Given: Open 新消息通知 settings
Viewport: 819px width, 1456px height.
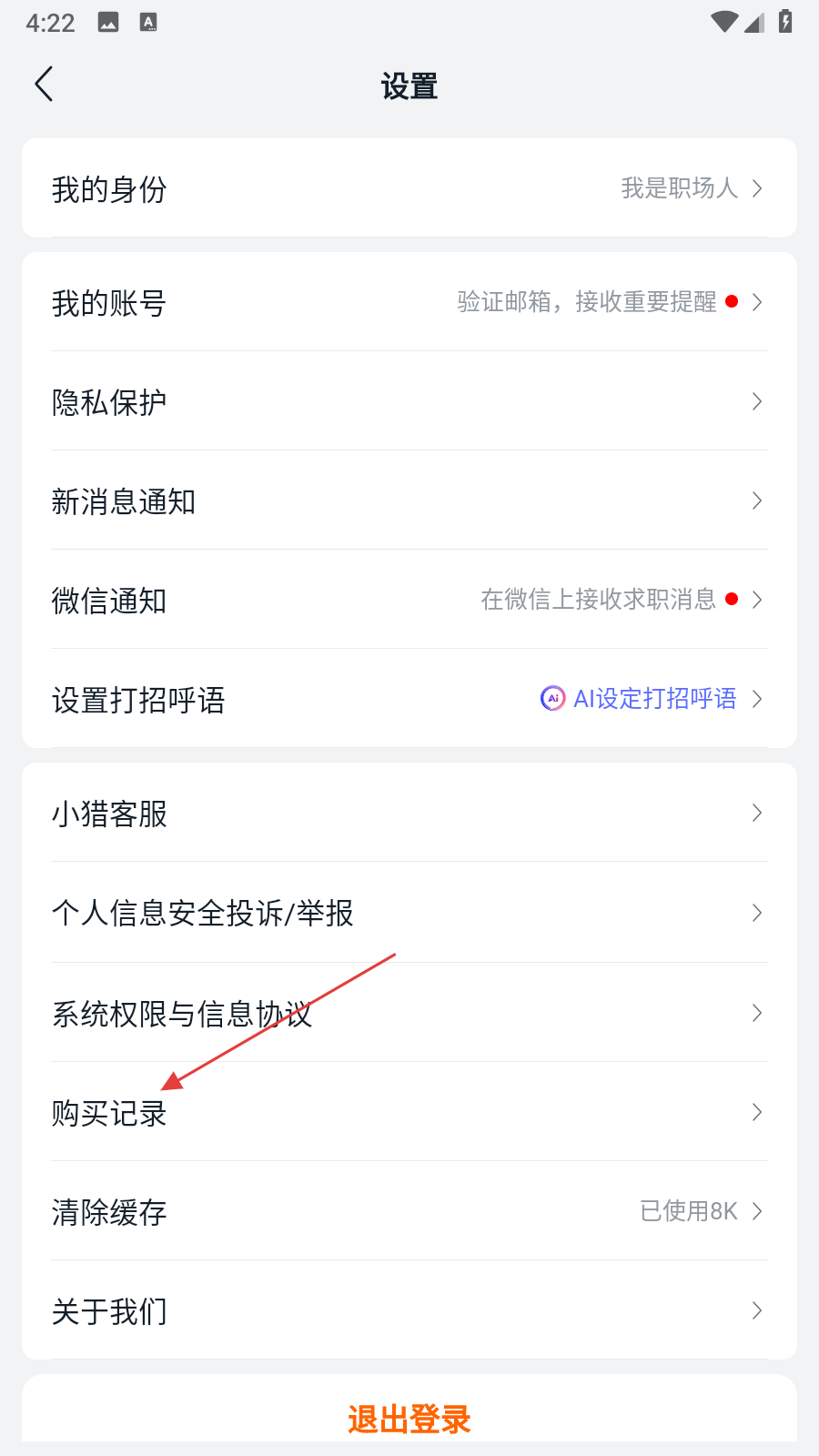Looking at the screenshot, I should click(x=409, y=500).
